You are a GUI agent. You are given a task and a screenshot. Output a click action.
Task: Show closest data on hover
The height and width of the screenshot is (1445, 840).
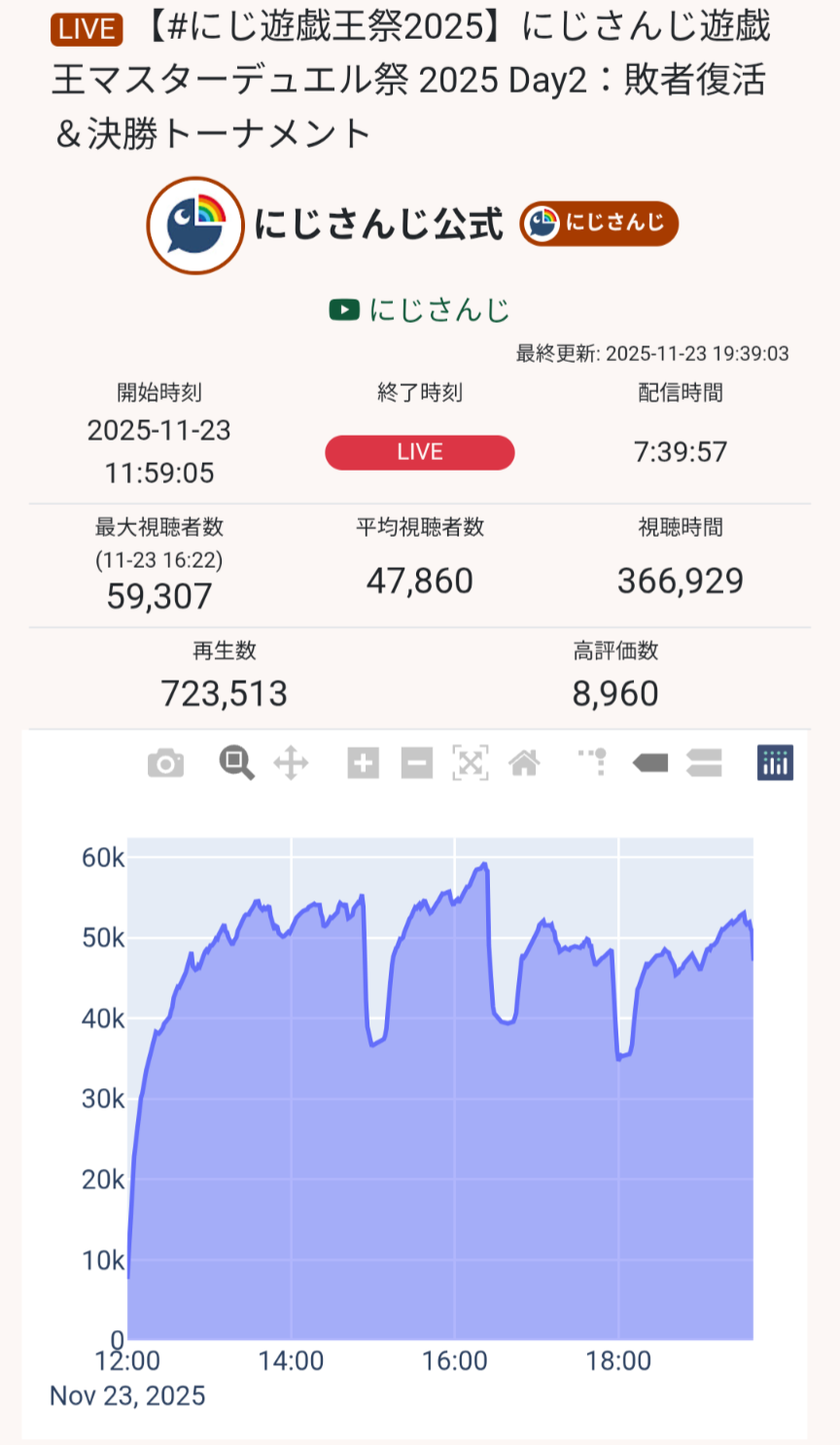click(649, 763)
